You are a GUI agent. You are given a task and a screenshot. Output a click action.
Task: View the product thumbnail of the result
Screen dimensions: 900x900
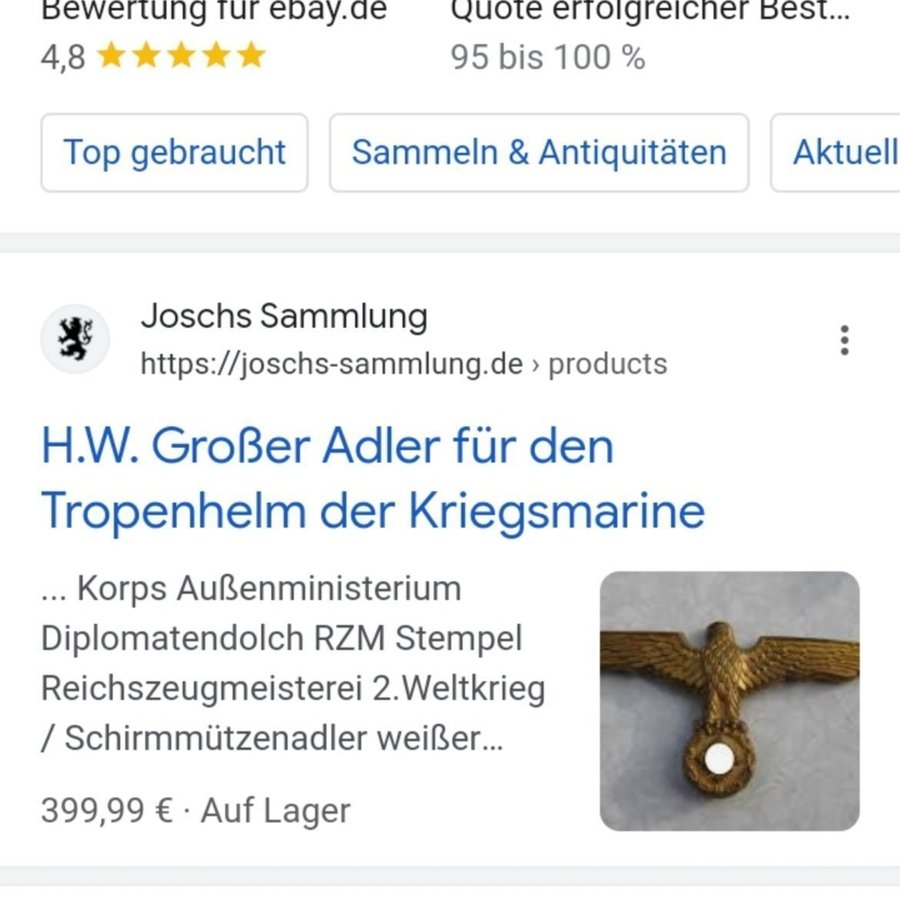pos(729,700)
